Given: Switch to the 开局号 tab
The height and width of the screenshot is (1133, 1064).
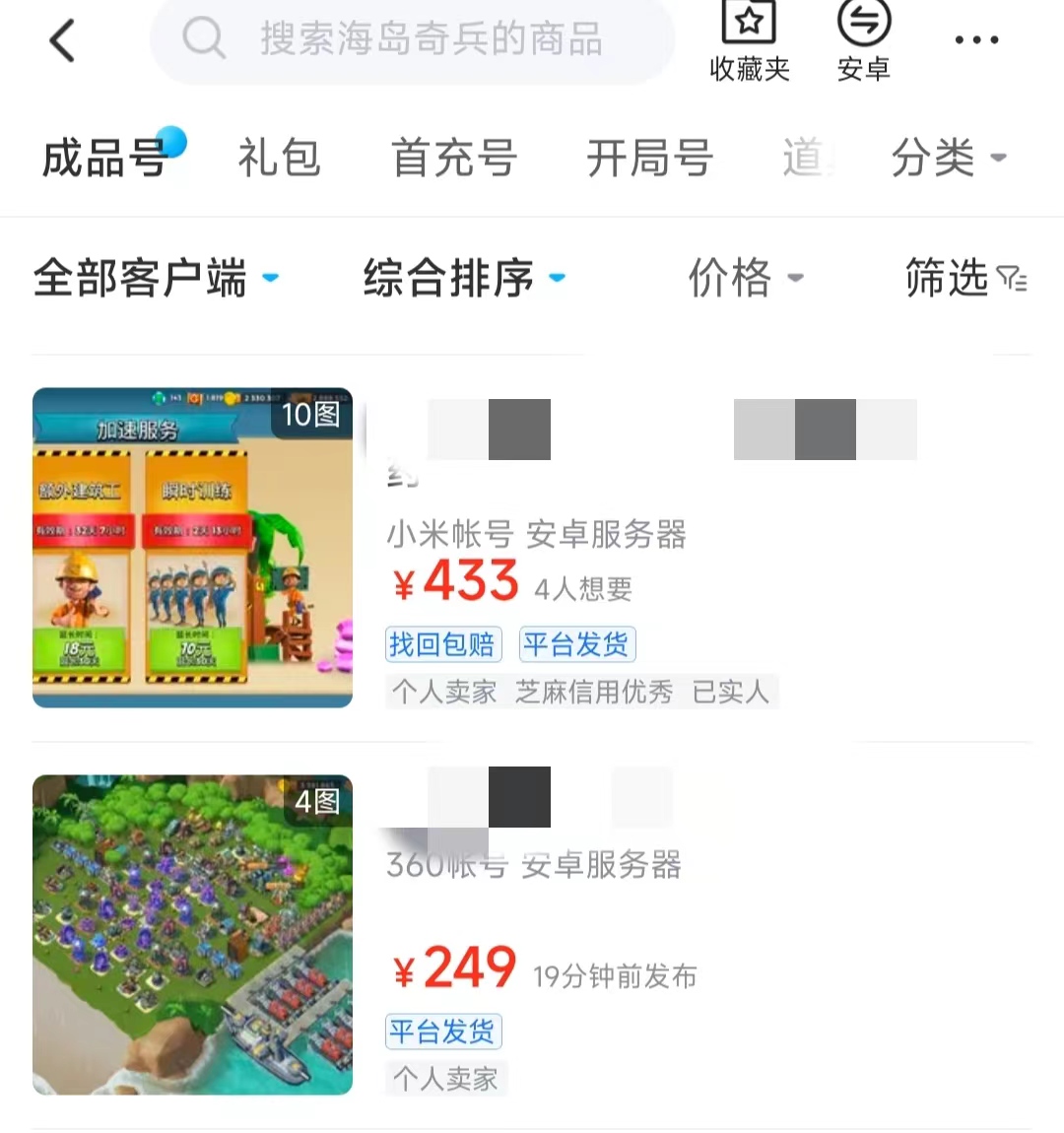Looking at the screenshot, I should click(x=649, y=158).
